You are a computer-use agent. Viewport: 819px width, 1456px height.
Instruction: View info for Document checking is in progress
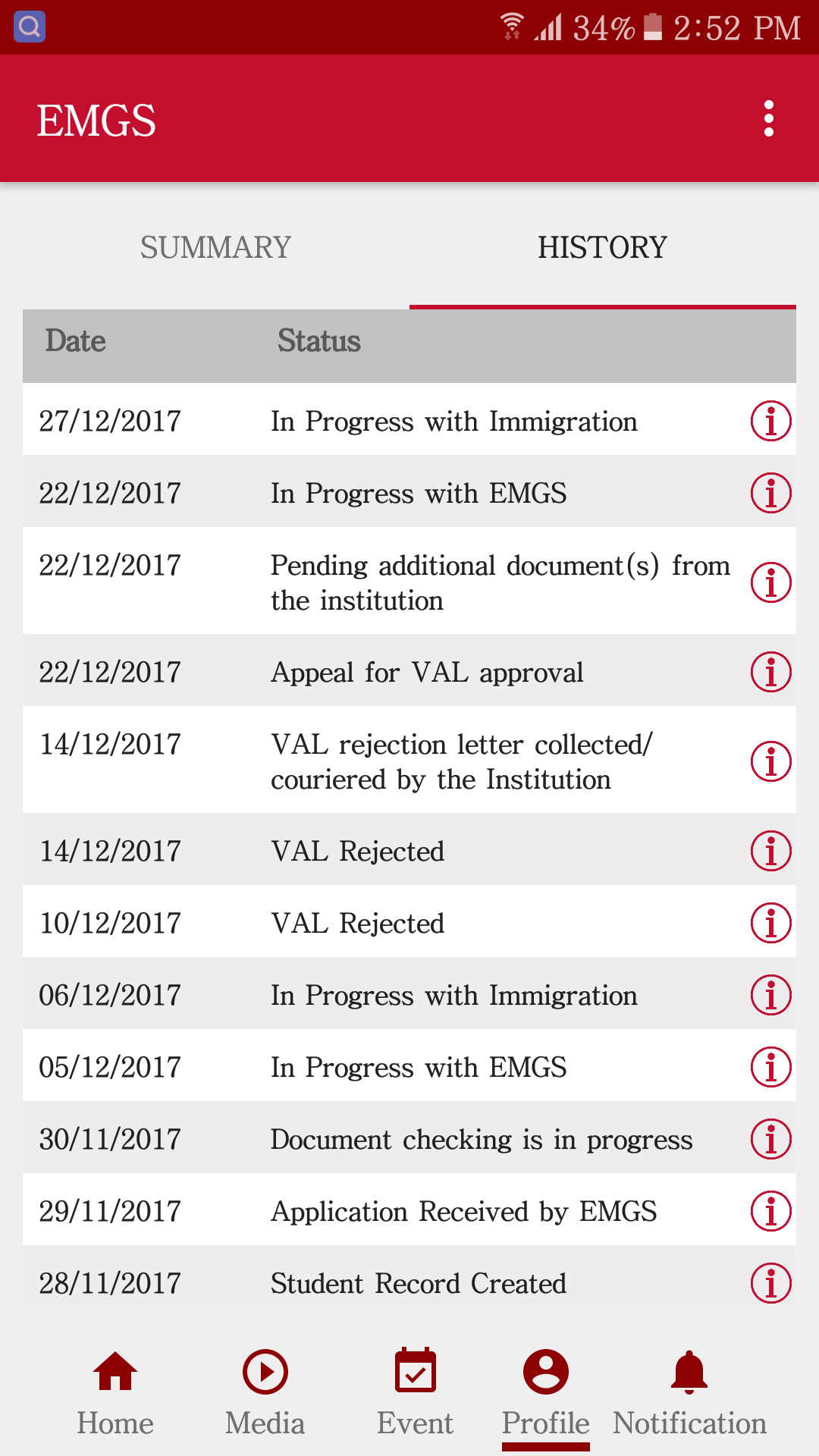point(770,1139)
